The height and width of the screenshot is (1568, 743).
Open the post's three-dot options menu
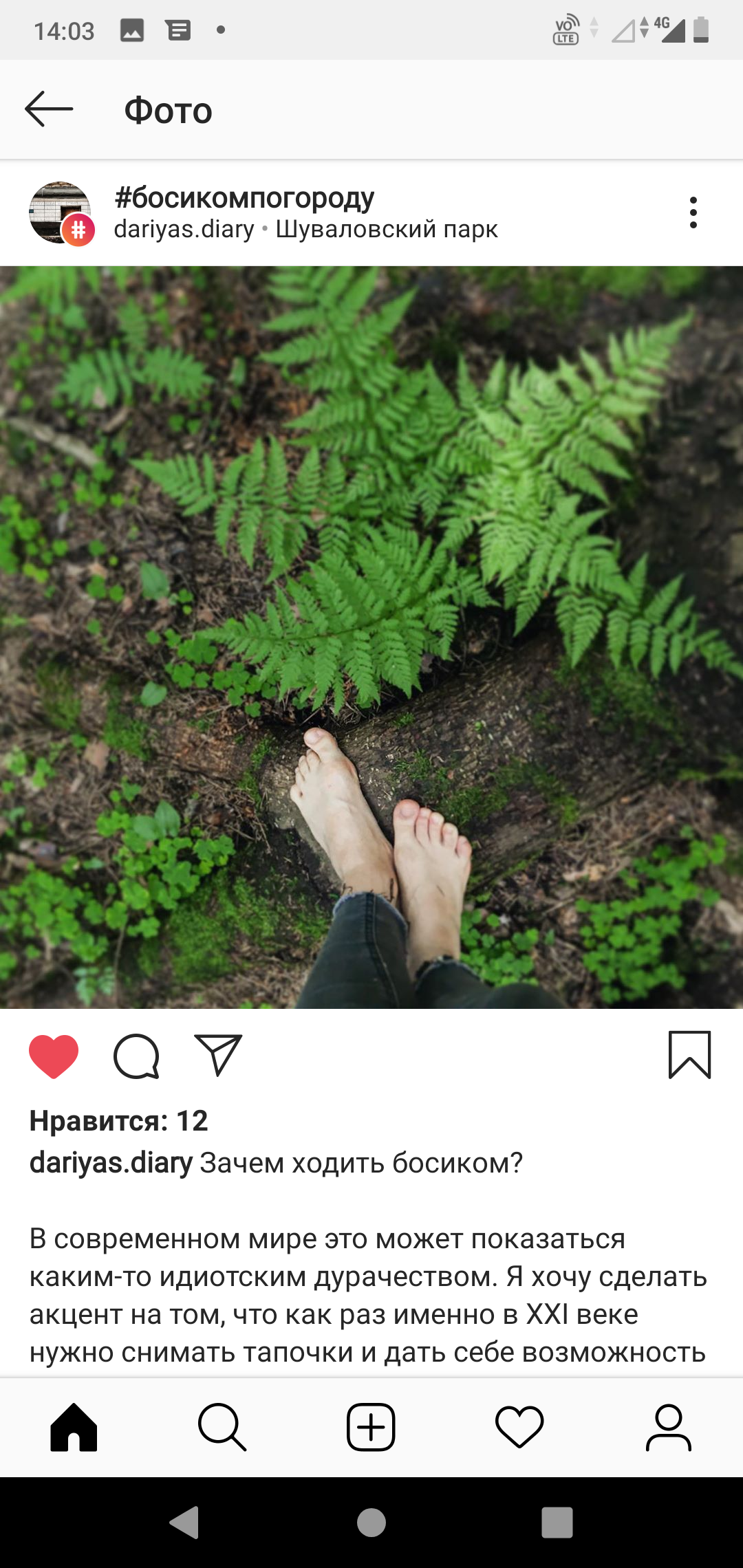click(x=693, y=213)
